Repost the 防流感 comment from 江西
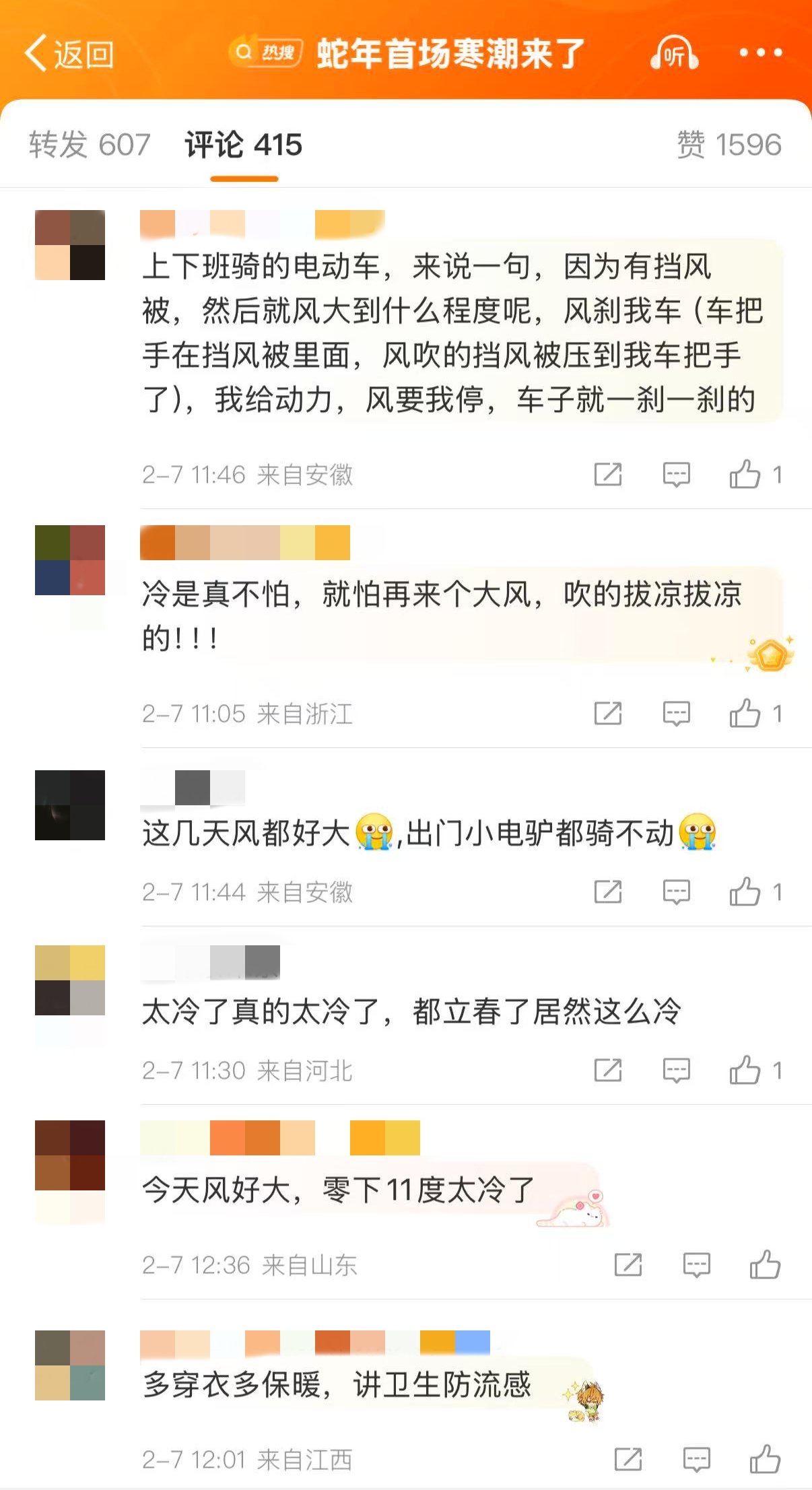Screen dimensions: 812x1490 [x=628, y=1459]
